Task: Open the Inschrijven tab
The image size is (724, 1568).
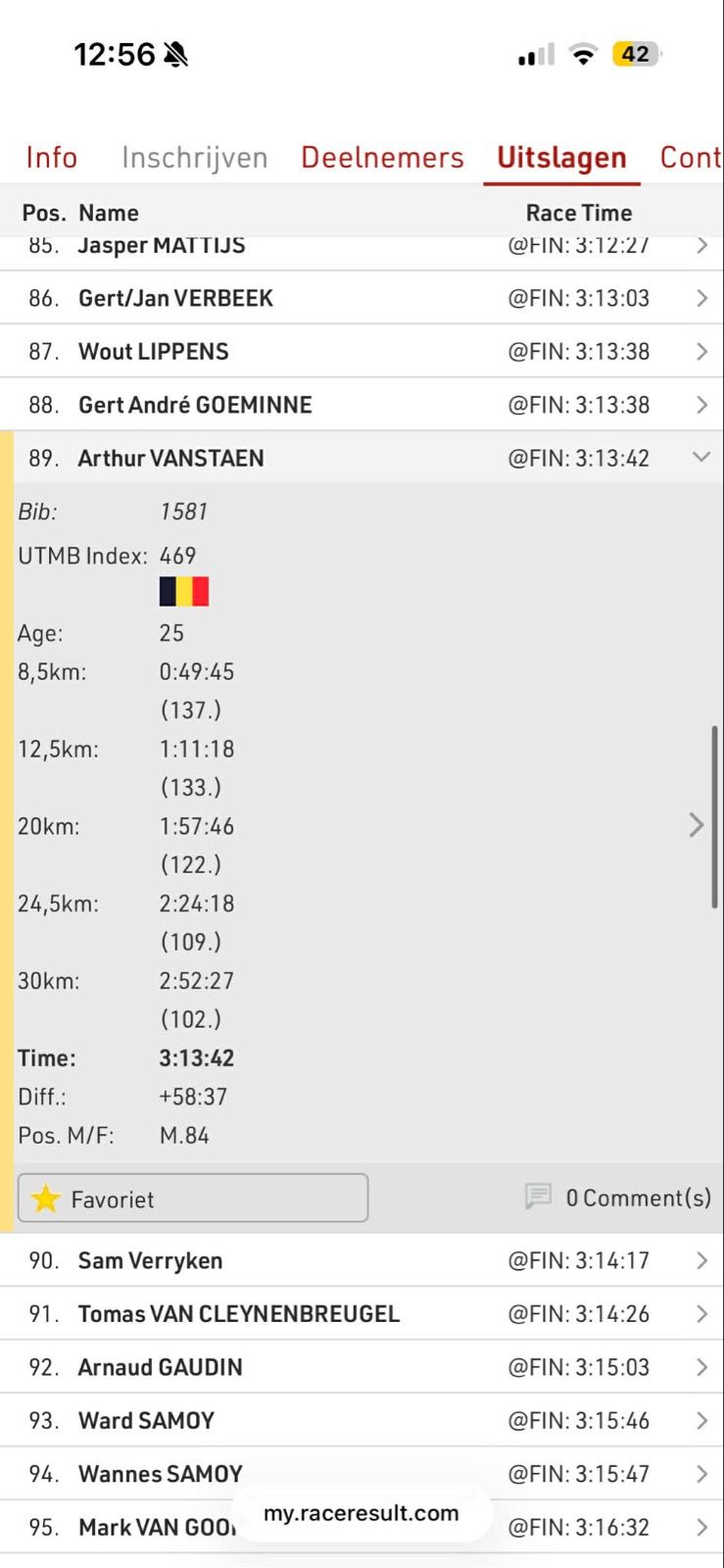Action: pos(194,158)
